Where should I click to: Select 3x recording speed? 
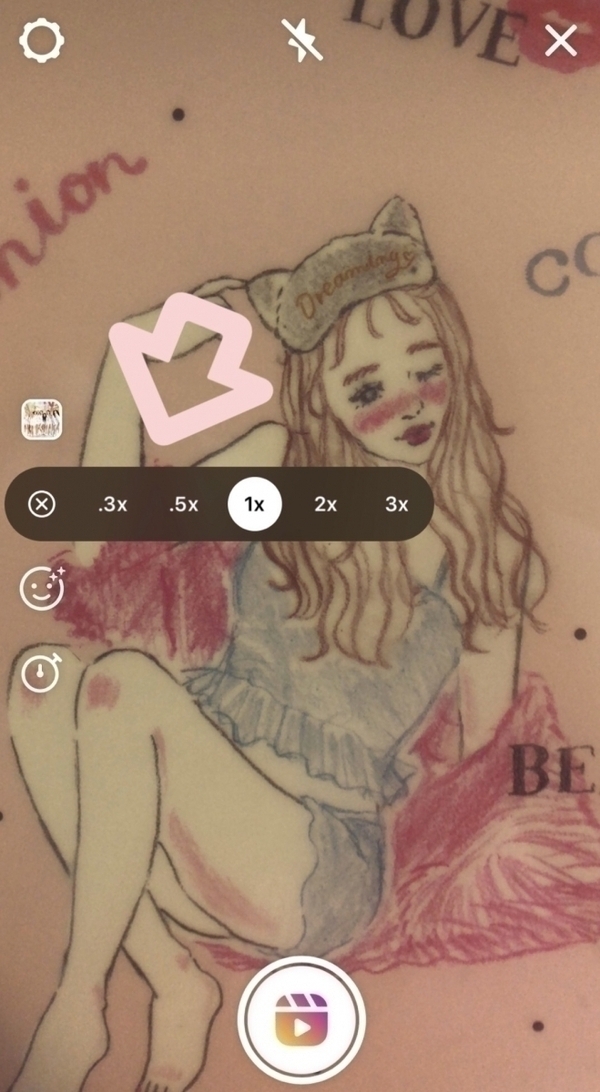click(397, 505)
